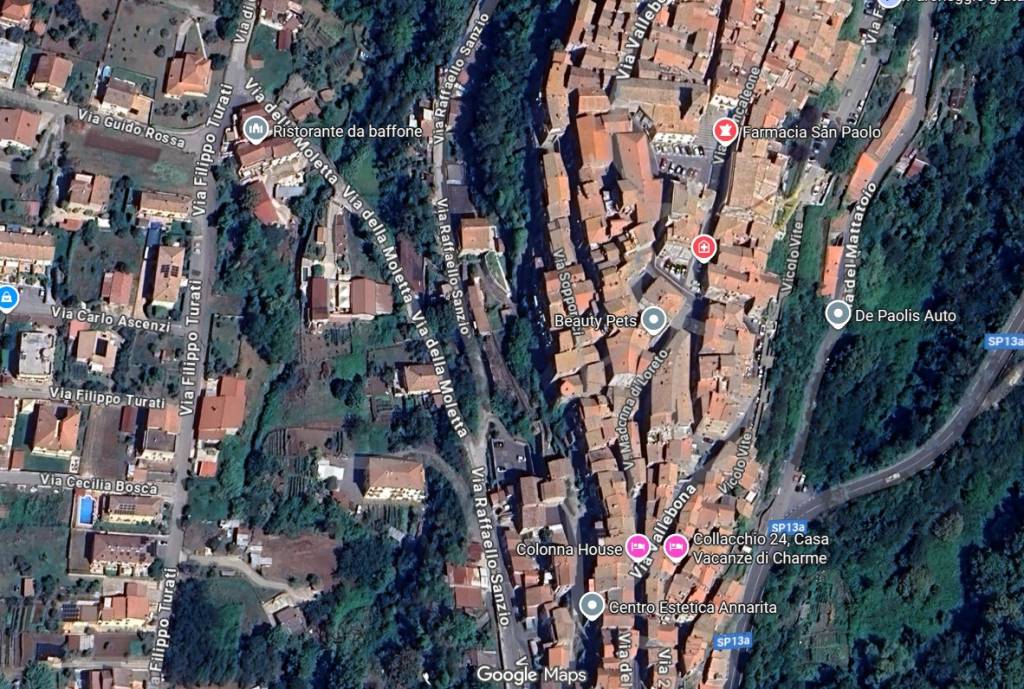Select the blue shopping pin near Via Carlo Ascenzi
1024x689 pixels.
8,298
